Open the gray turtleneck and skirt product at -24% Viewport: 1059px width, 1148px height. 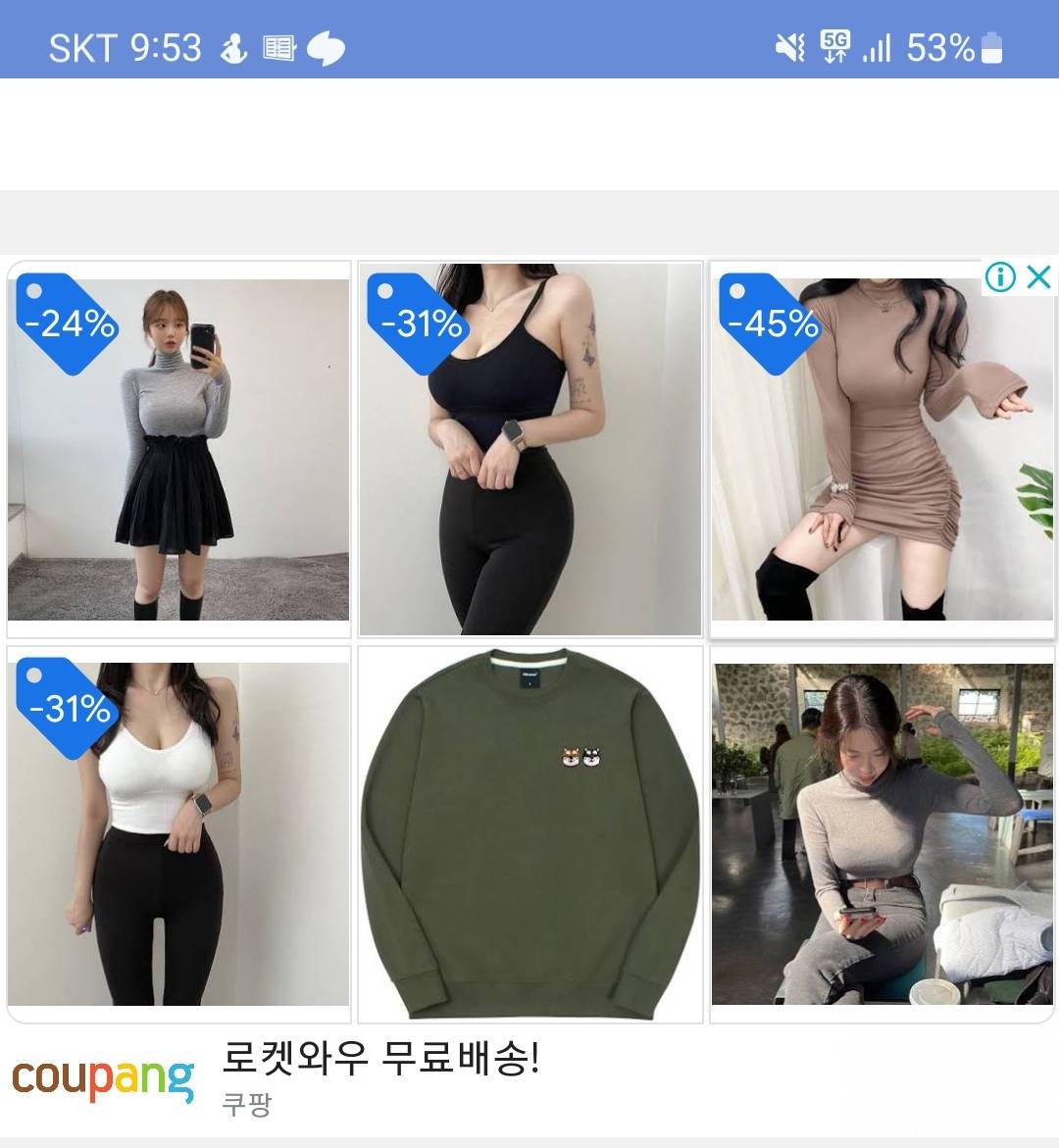178,450
